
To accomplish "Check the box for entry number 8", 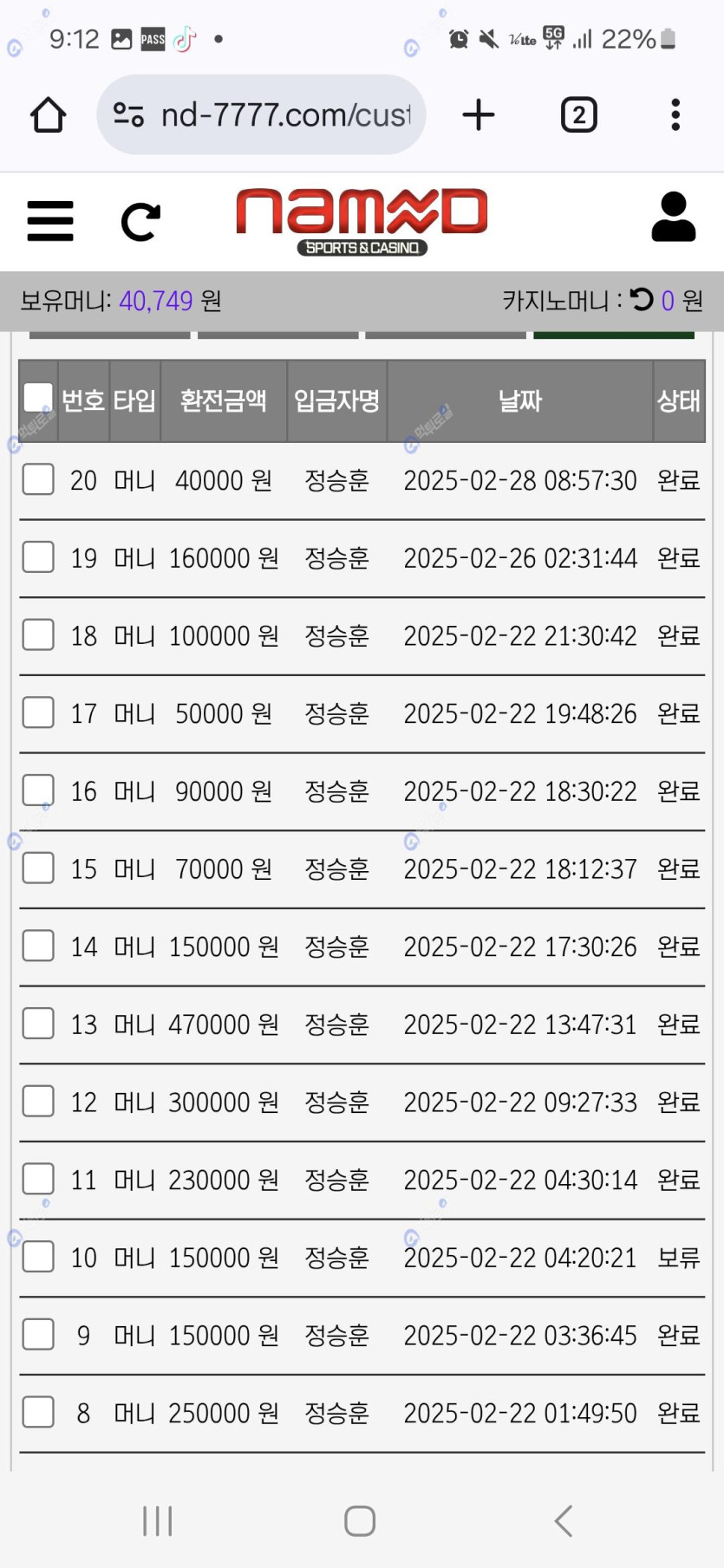I will pyautogui.click(x=38, y=1412).
